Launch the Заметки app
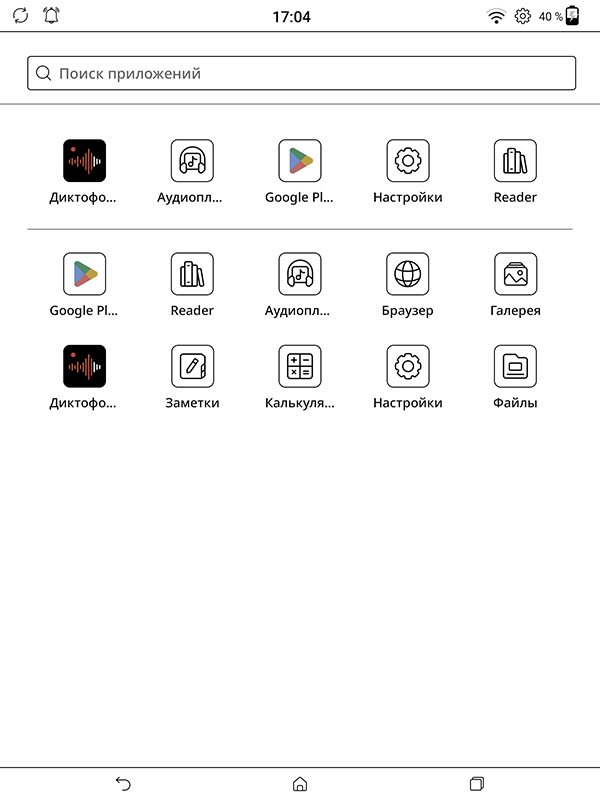Viewport: 600px width, 800px height. point(192,366)
